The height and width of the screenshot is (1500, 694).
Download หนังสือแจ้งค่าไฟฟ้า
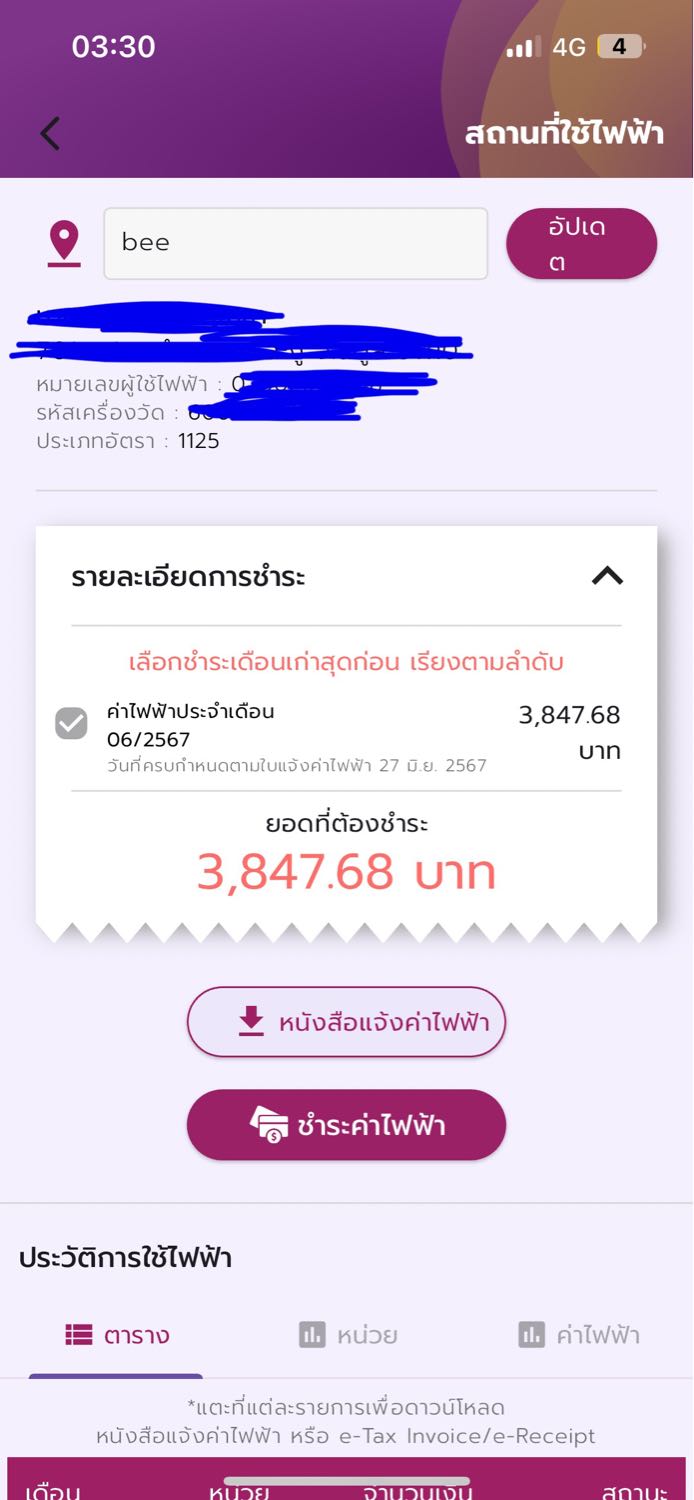[346, 1022]
